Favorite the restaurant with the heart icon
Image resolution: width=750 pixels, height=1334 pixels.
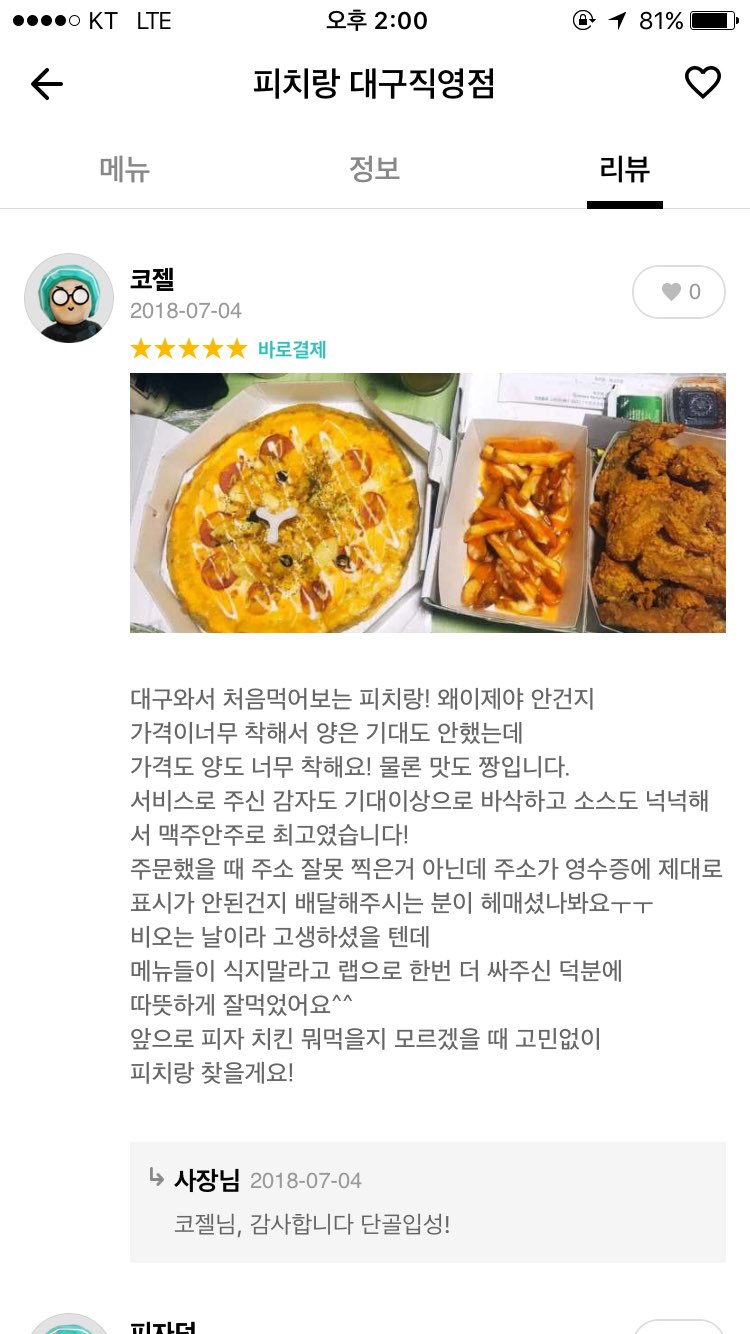(702, 83)
